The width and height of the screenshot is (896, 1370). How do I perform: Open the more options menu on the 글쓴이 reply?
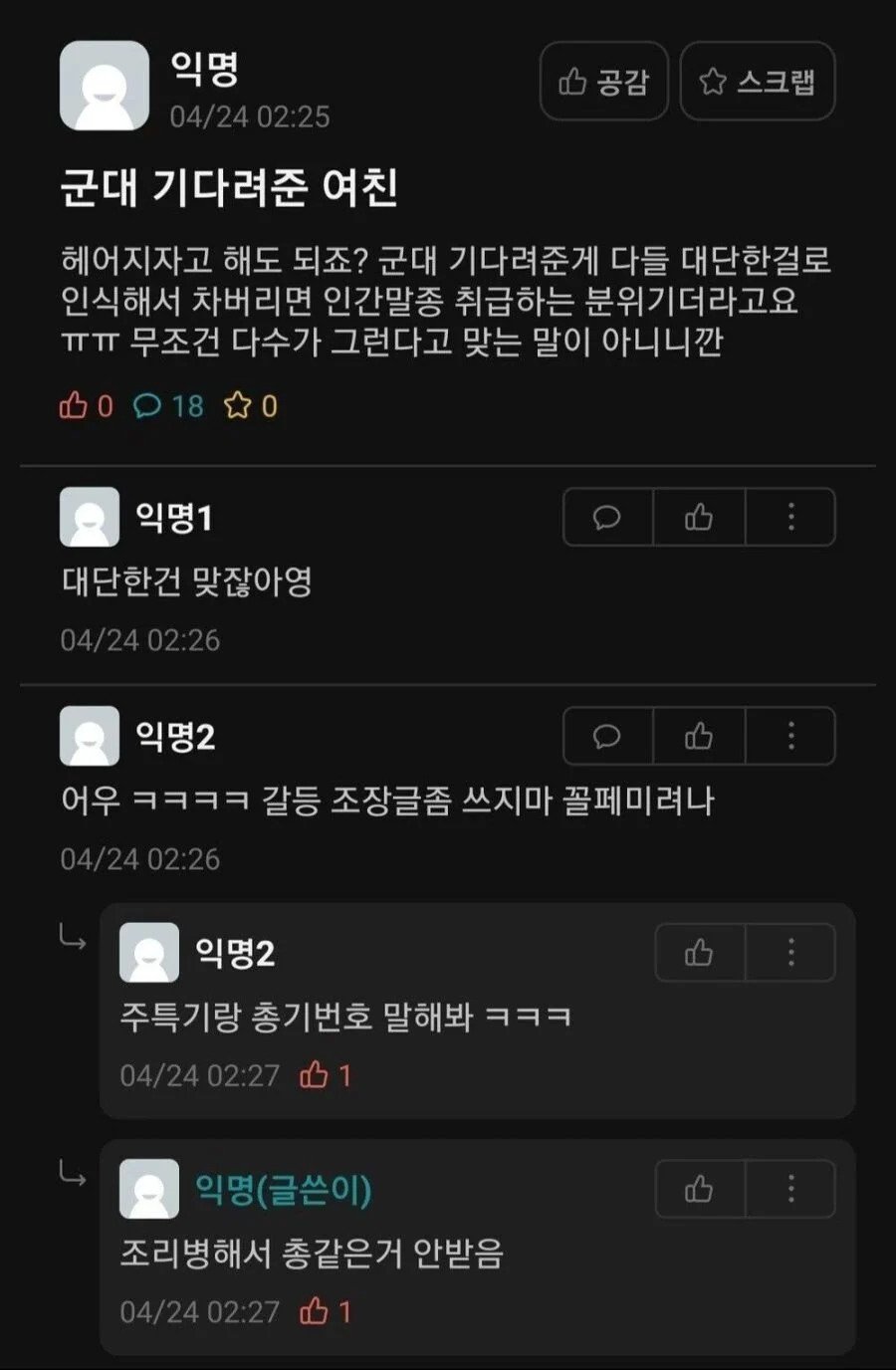tap(790, 1189)
